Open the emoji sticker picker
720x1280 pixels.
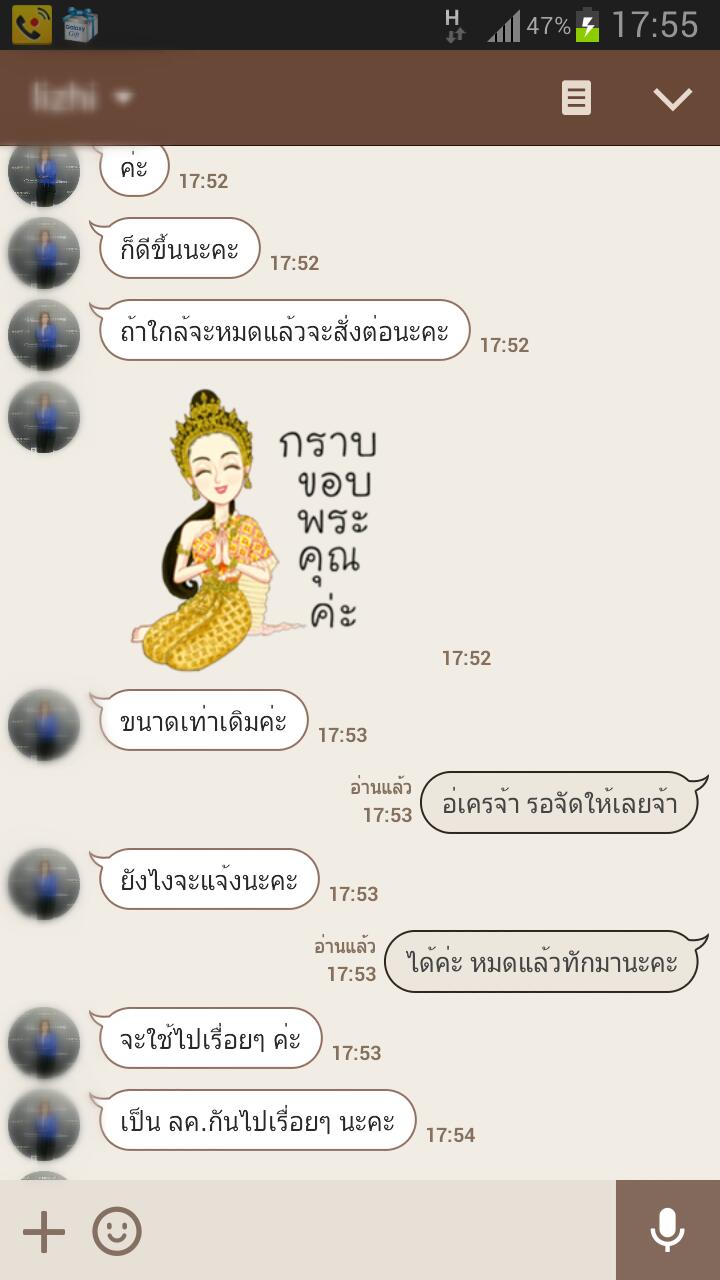(x=117, y=1232)
